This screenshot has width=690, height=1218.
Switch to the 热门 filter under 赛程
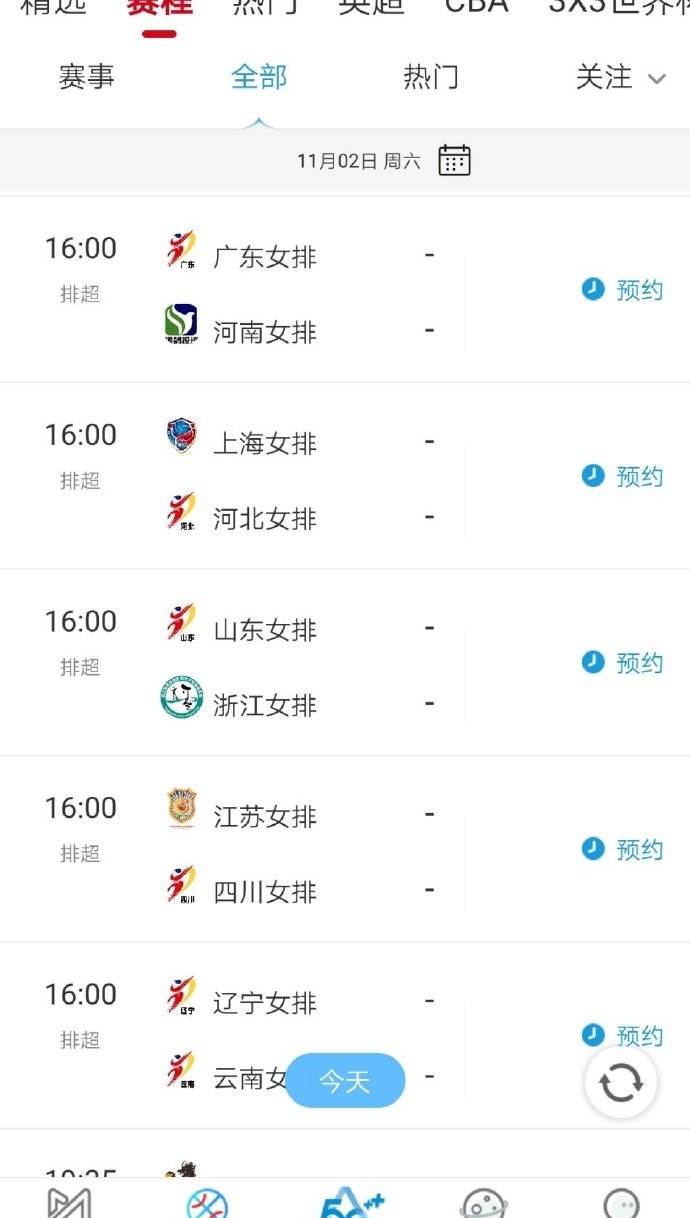[x=431, y=78]
